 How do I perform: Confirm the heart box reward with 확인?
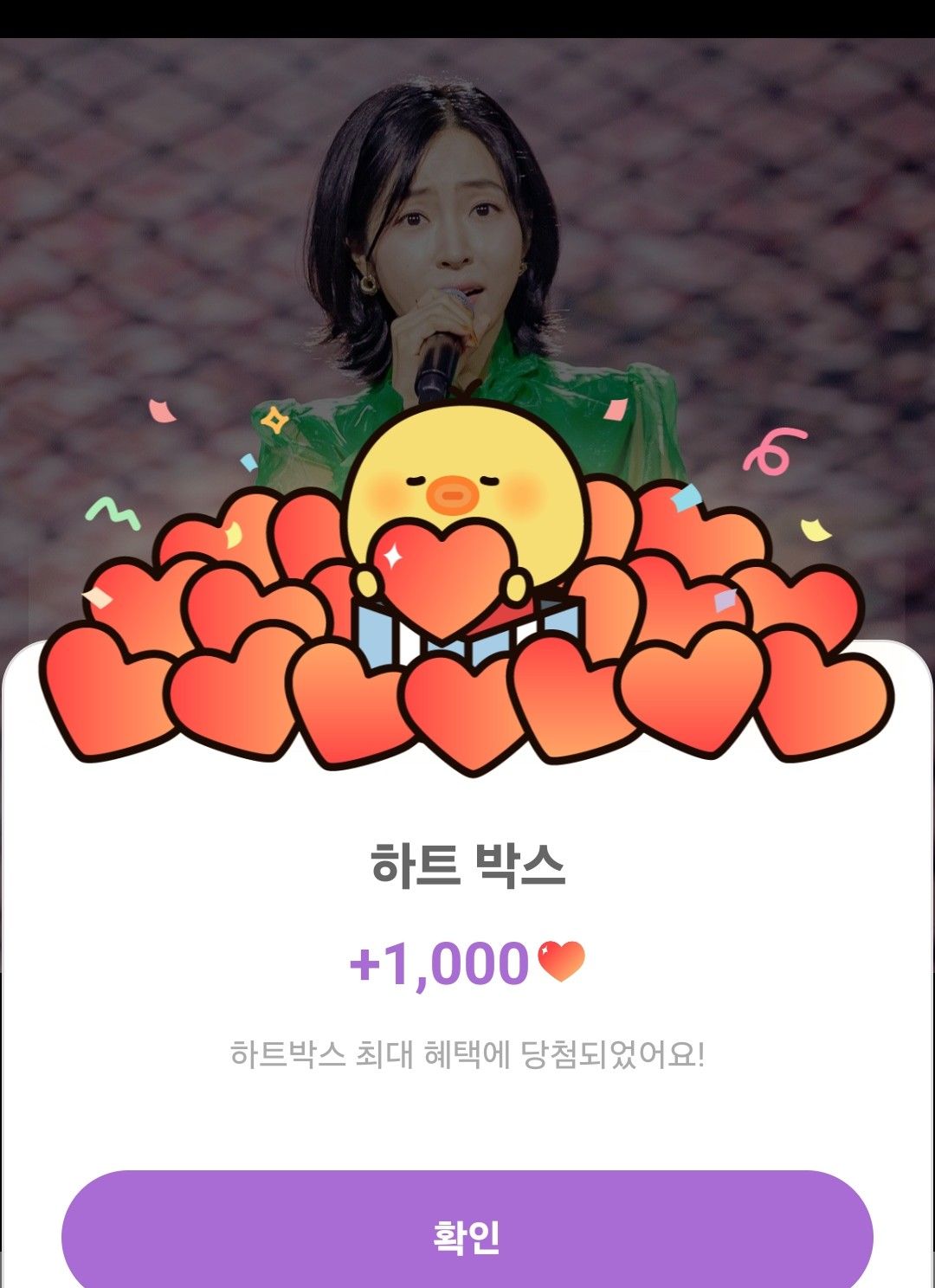(467, 1236)
